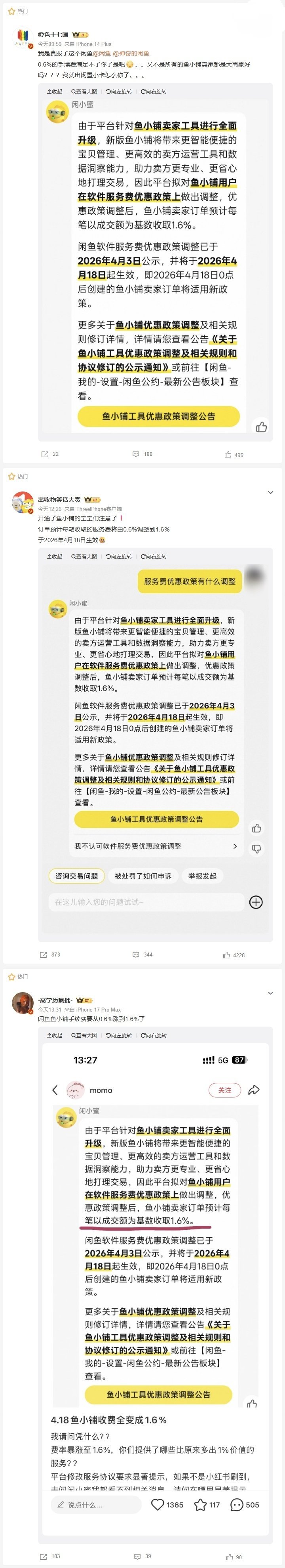
Task: Like 出收物笑话大赏's post
Action: 234,955
